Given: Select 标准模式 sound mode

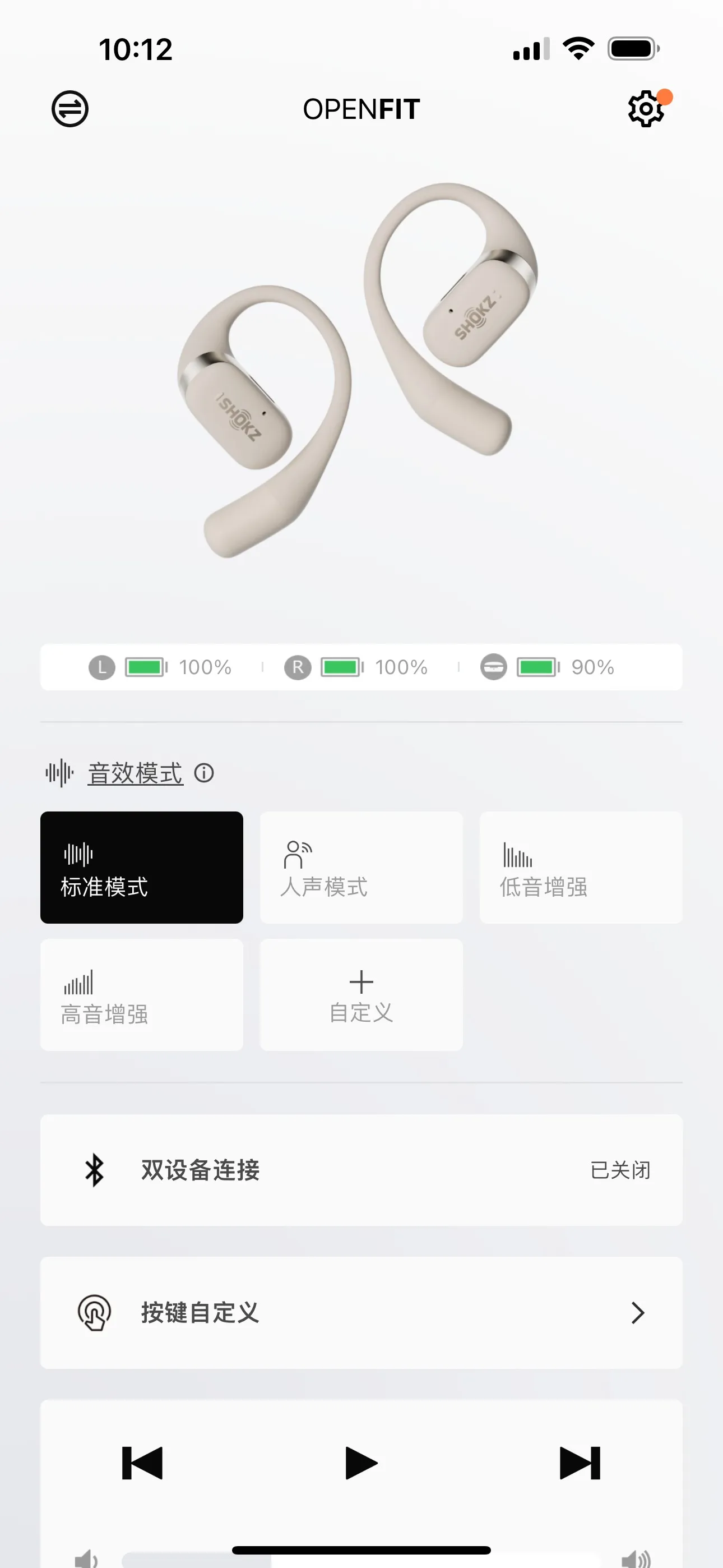Looking at the screenshot, I should coord(142,868).
